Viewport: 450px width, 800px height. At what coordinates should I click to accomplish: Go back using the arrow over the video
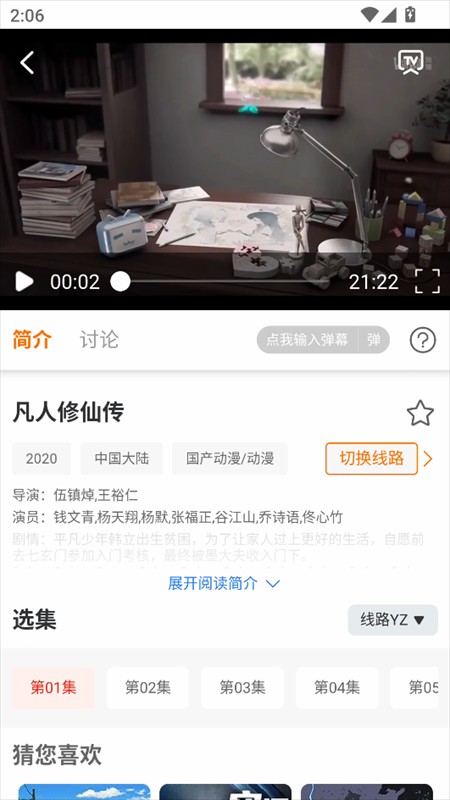click(27, 62)
